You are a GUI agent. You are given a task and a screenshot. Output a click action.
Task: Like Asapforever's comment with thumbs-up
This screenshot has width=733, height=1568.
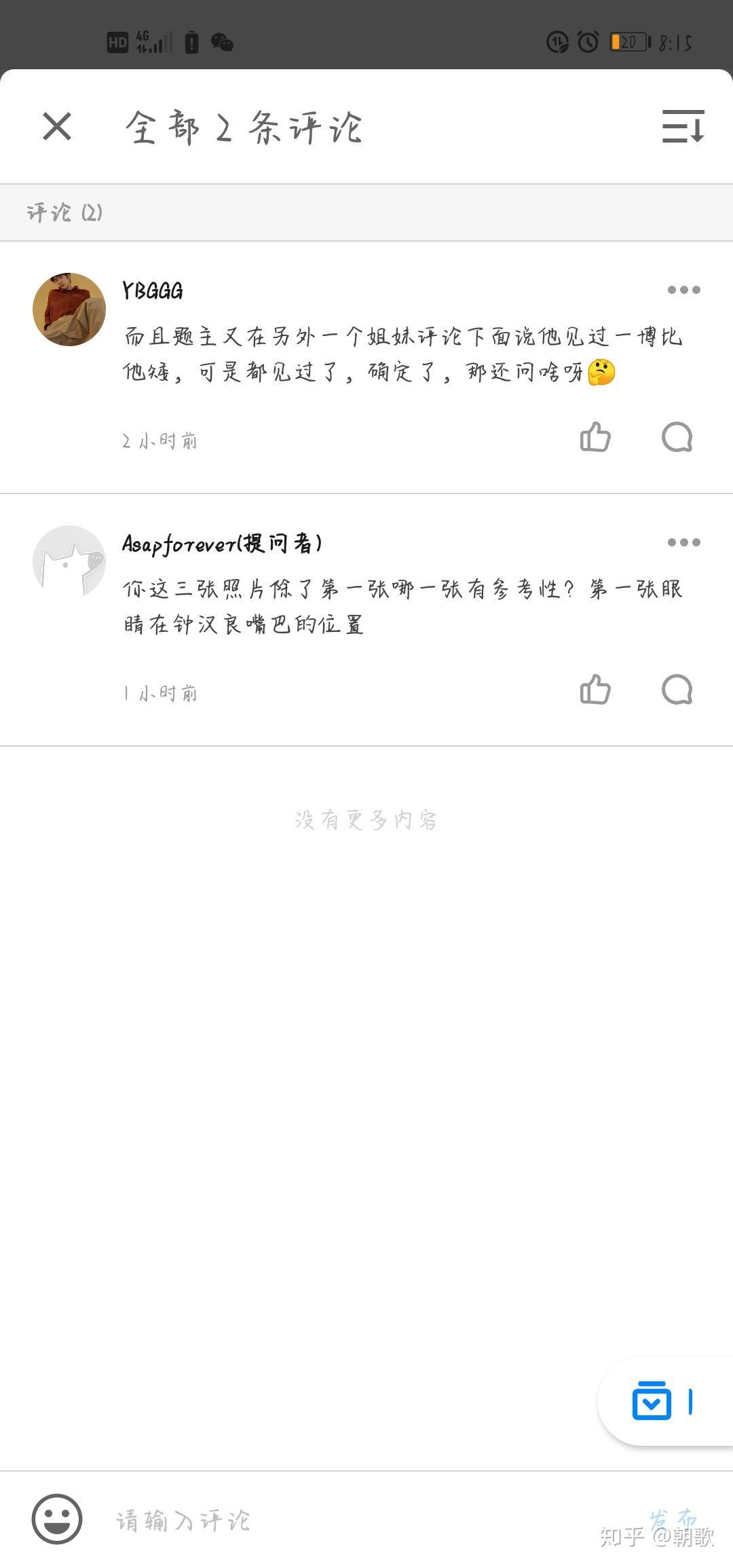[x=594, y=690]
